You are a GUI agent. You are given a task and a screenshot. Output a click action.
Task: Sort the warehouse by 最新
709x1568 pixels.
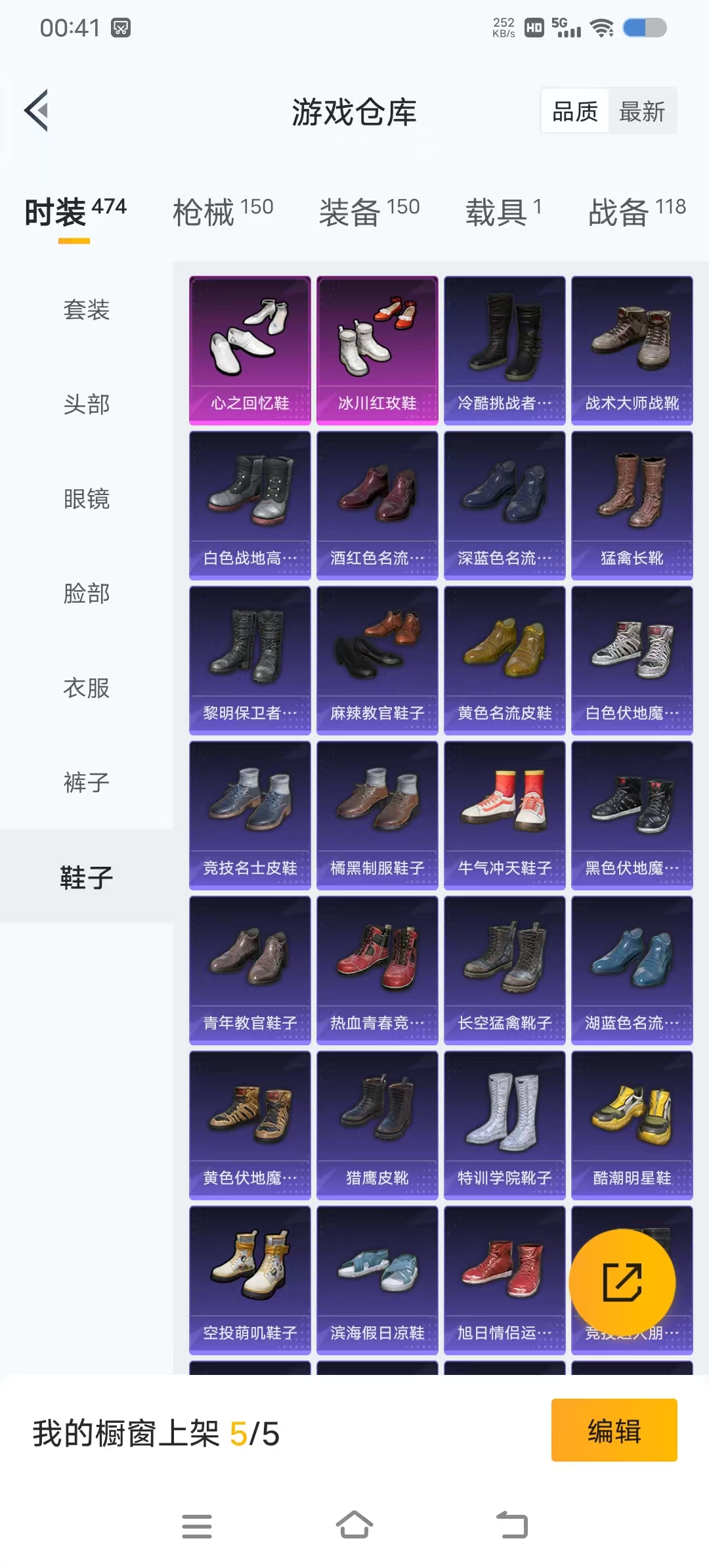[x=641, y=112]
